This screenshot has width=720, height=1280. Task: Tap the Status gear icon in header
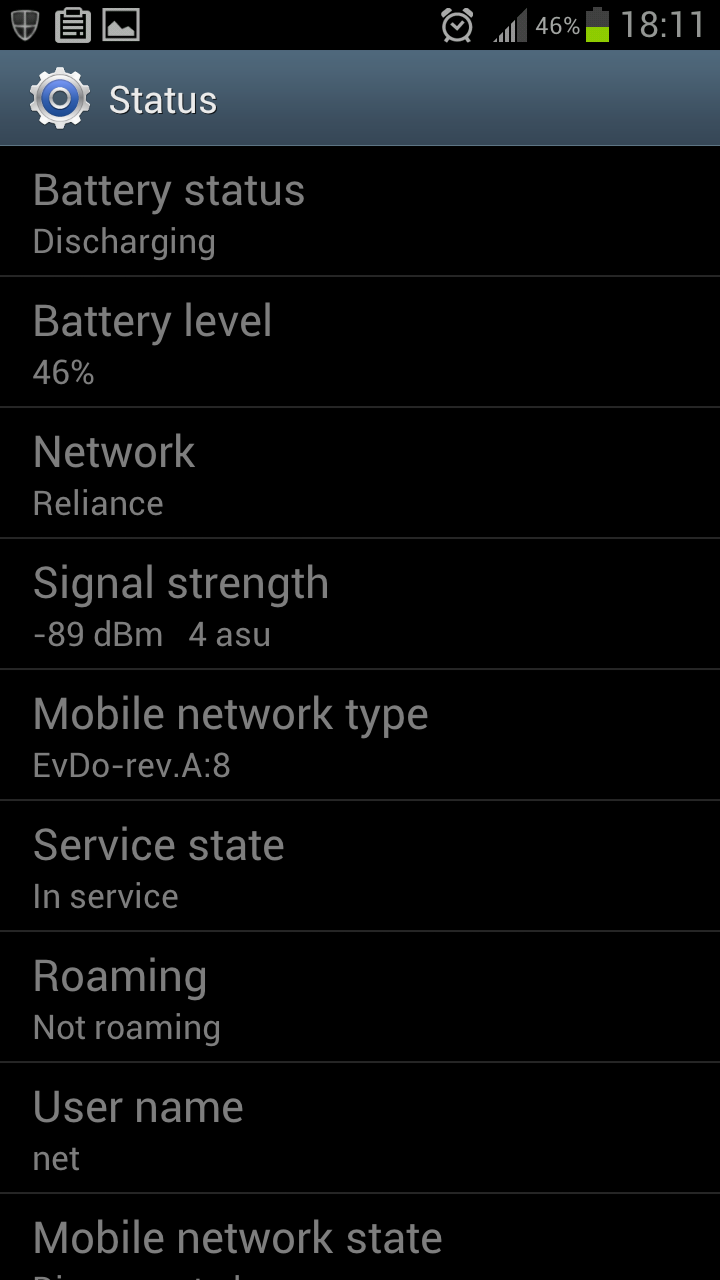pyautogui.click(x=60, y=98)
